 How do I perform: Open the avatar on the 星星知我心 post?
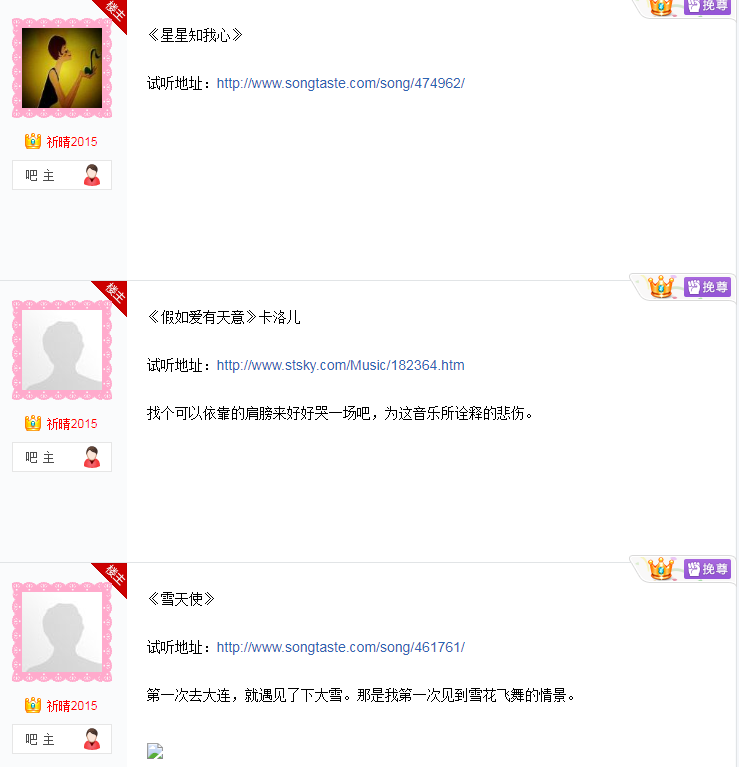pos(62,68)
